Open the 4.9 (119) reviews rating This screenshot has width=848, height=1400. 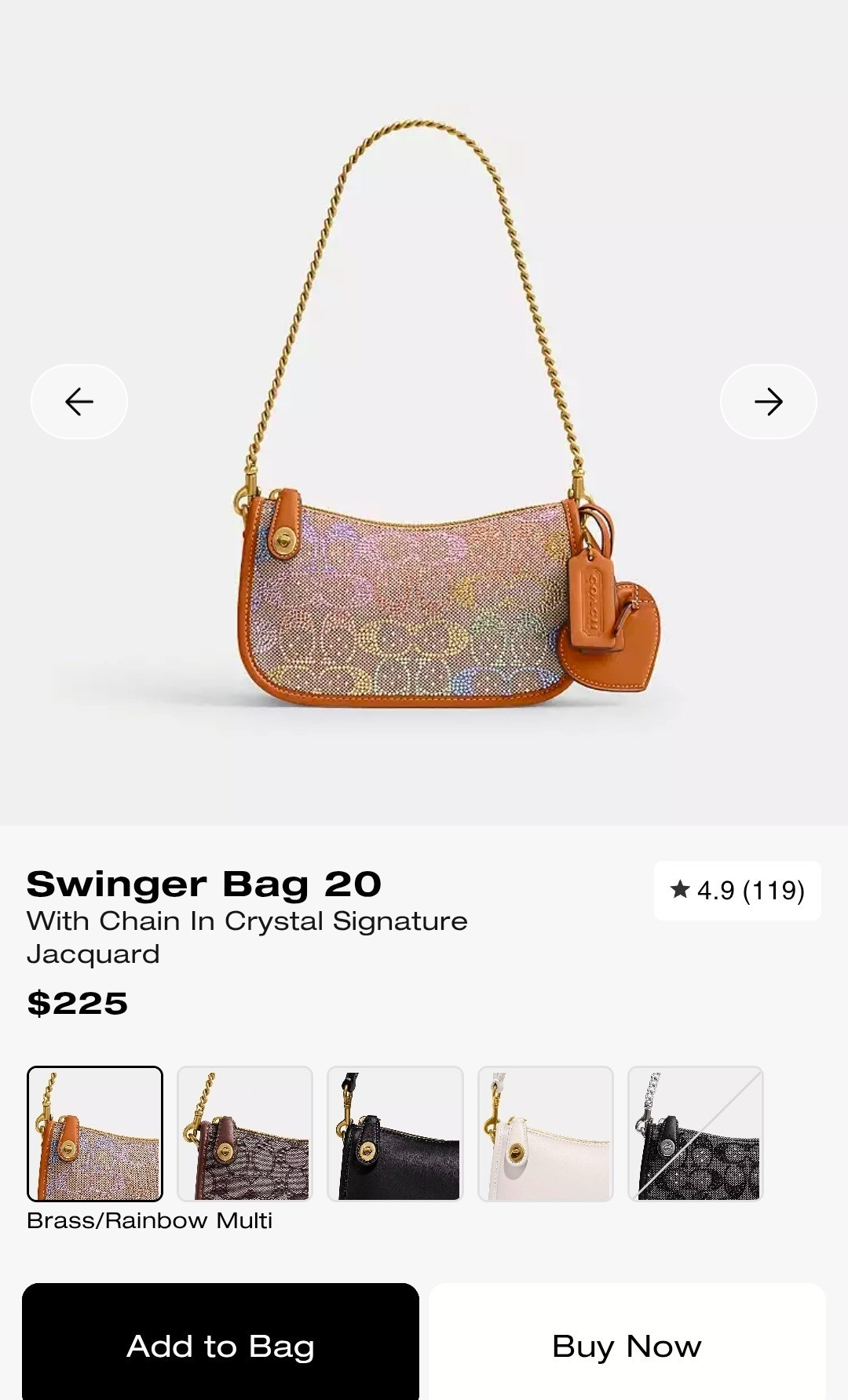738,891
